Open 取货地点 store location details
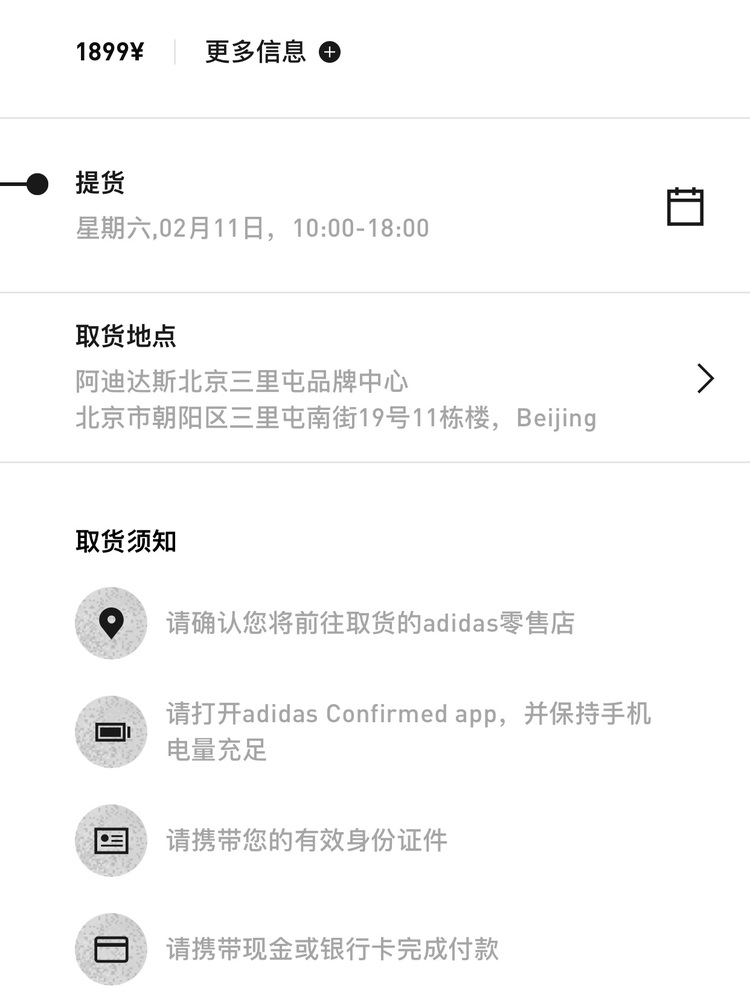This screenshot has height=1000, width=750. click(705, 378)
